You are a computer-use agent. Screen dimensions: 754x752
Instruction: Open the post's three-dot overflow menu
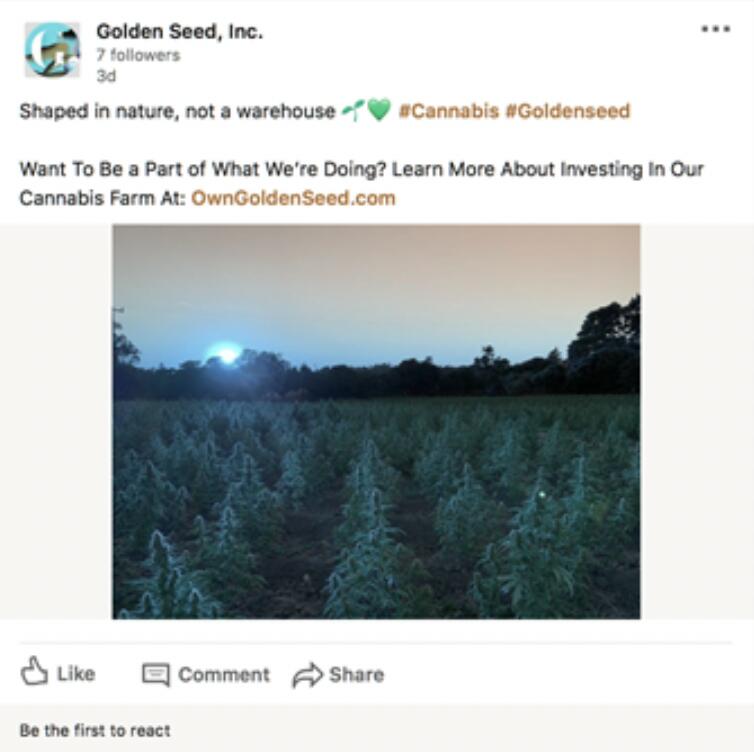click(715, 30)
